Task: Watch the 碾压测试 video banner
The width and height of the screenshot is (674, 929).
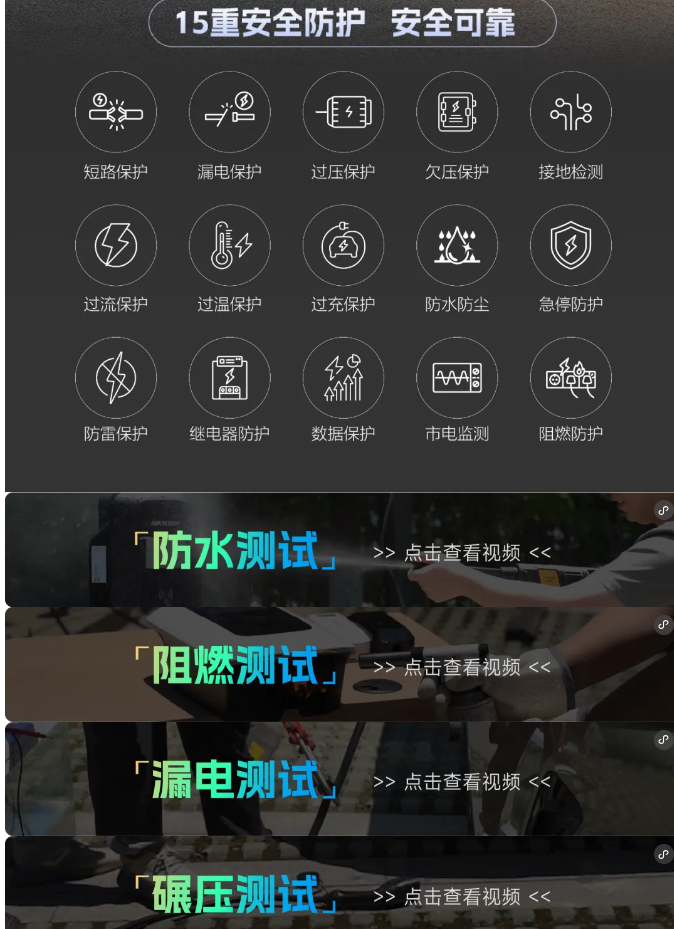Action: pos(340,892)
